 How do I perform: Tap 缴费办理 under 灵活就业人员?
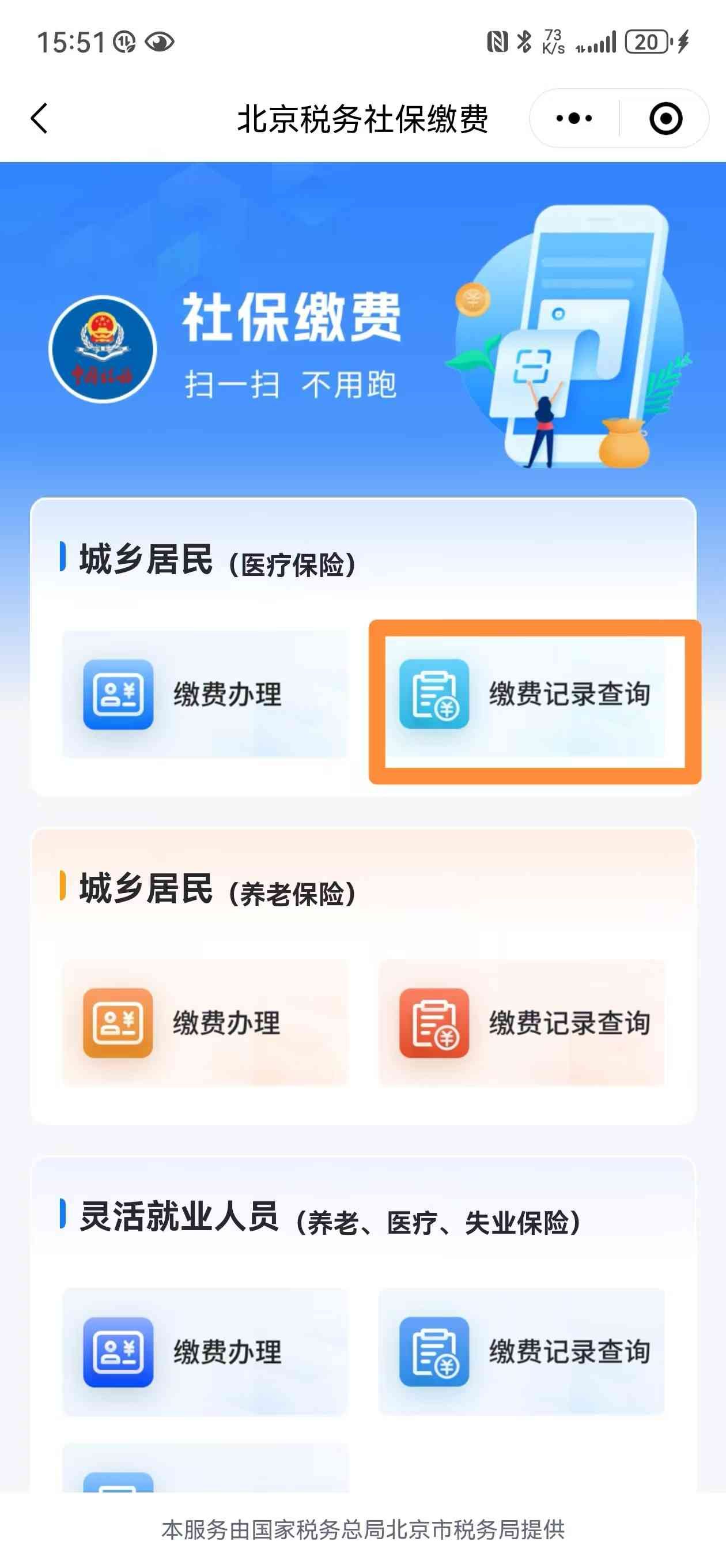pyautogui.click(x=205, y=1352)
